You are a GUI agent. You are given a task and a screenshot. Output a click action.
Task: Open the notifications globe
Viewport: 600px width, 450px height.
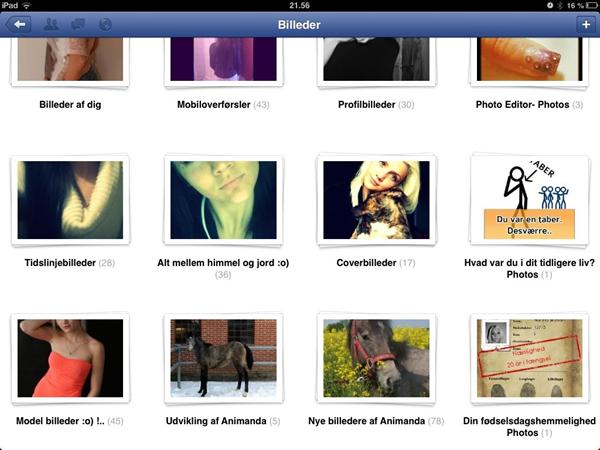tap(105, 24)
